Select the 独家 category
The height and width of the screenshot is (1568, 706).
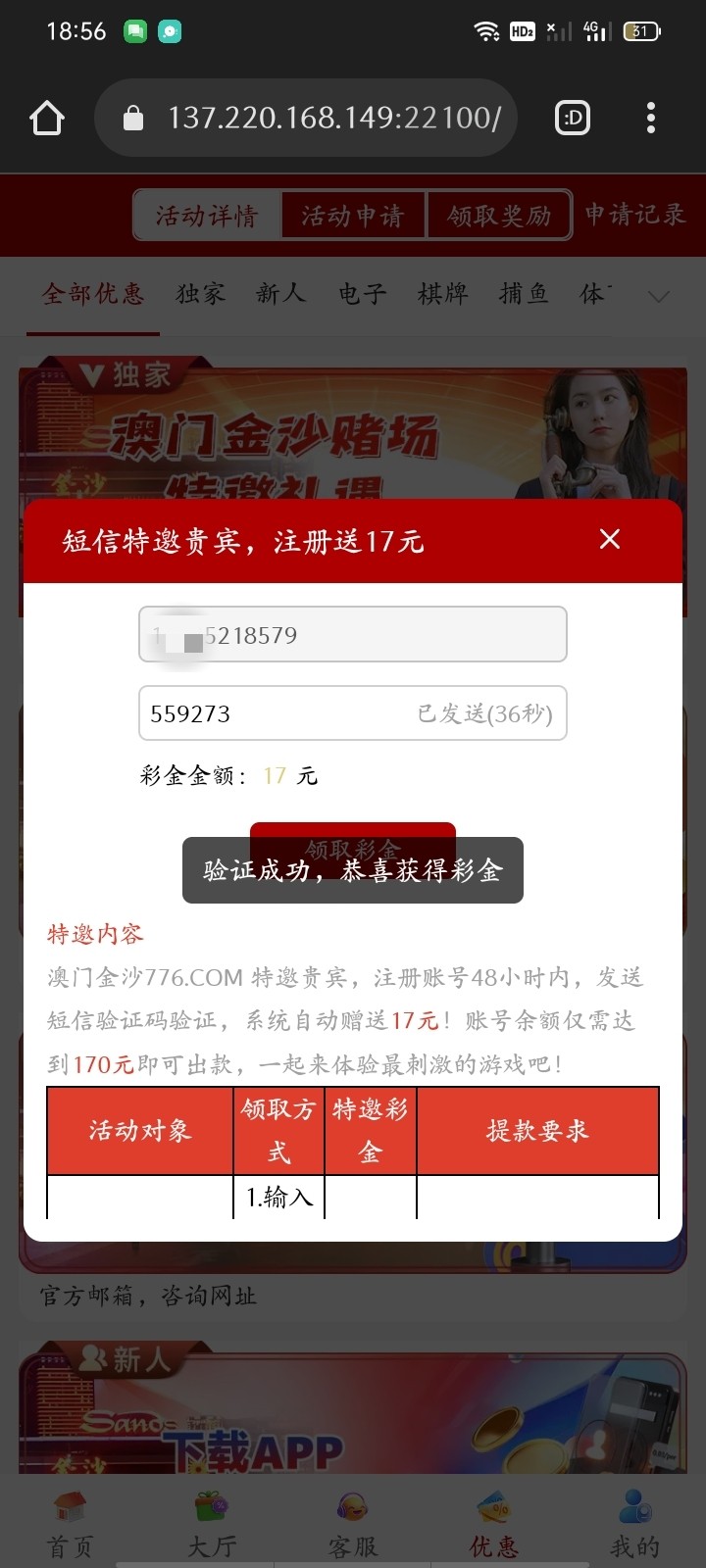pos(201,294)
